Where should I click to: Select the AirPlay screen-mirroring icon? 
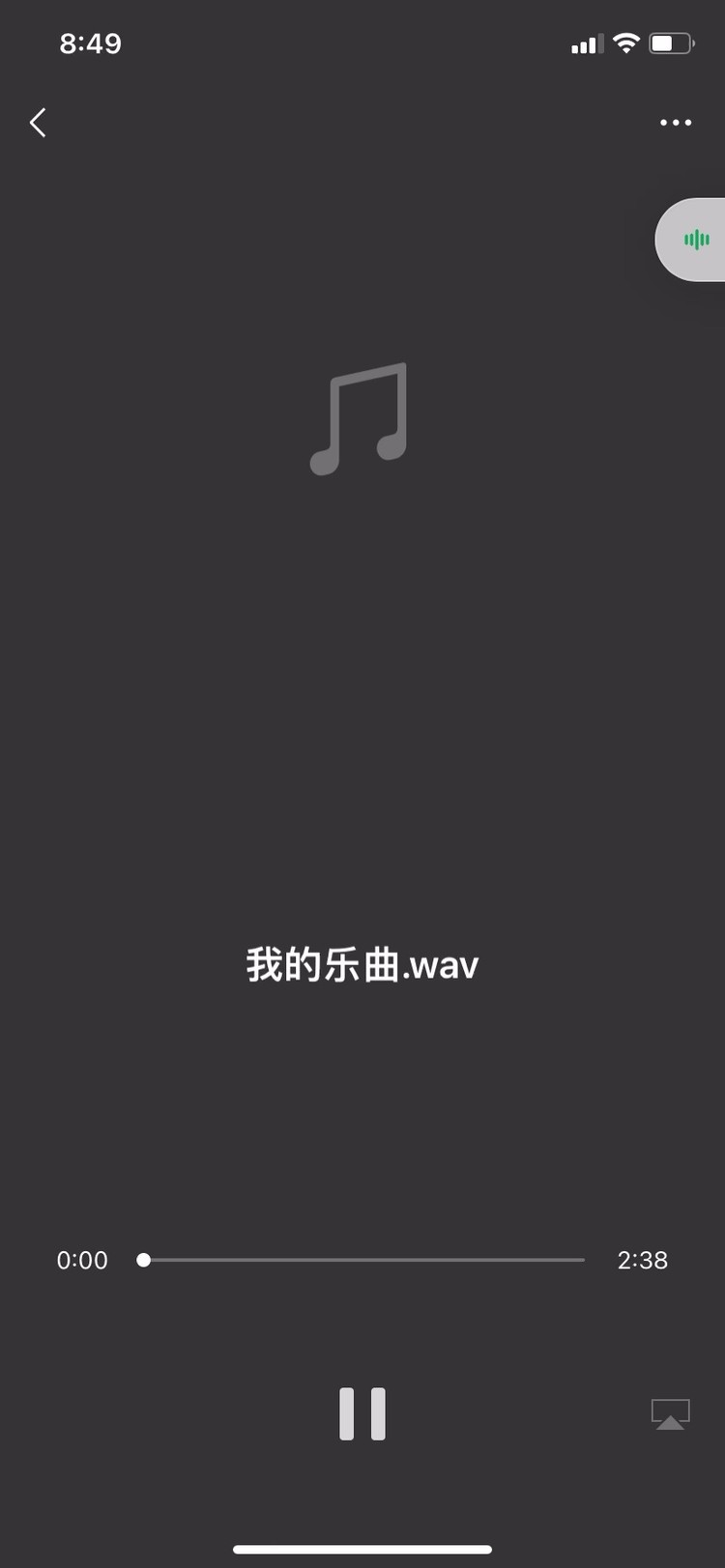point(669,1413)
